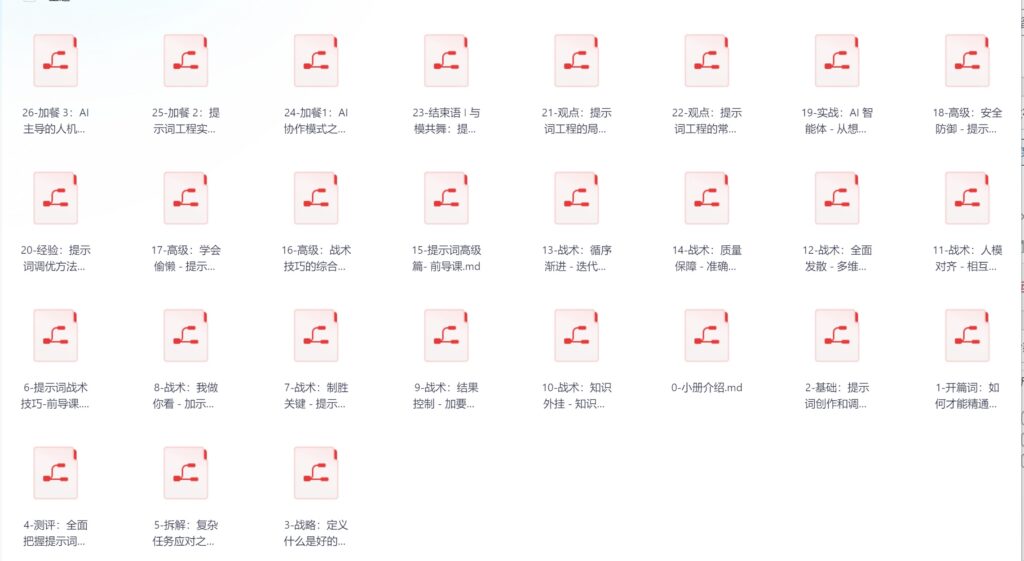Open the 10-战术：知识外挂 file
Screen dimensions: 1024x561
point(576,335)
